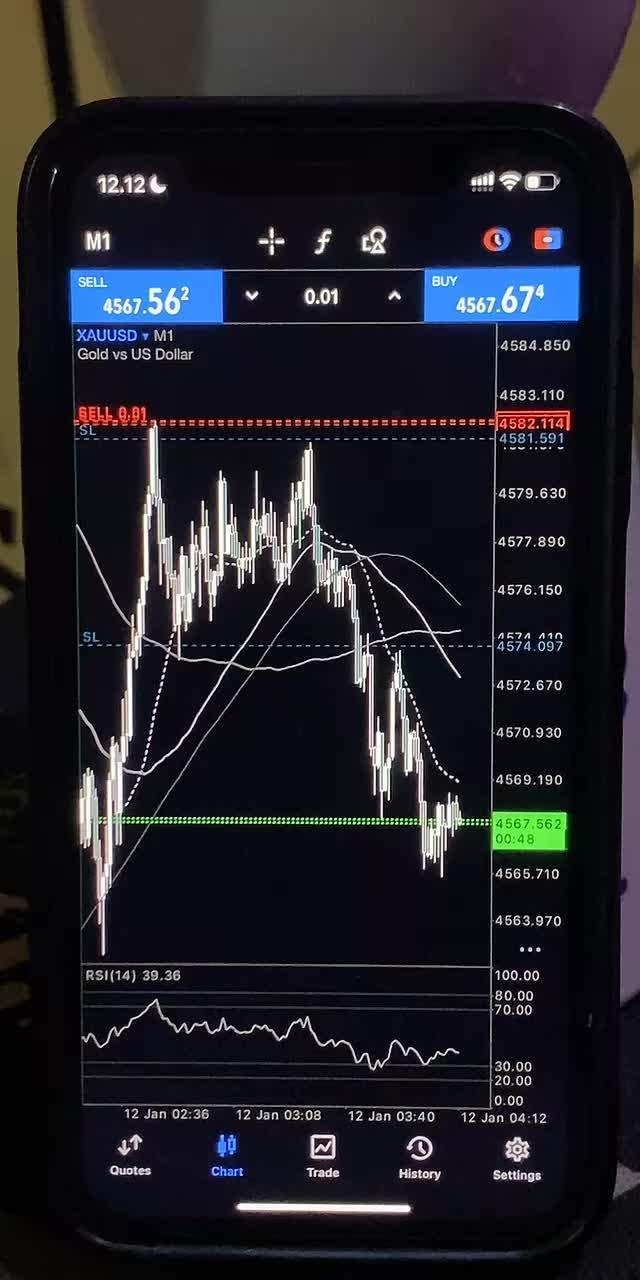
Task: Go to the Settings tab
Action: coord(516,1158)
